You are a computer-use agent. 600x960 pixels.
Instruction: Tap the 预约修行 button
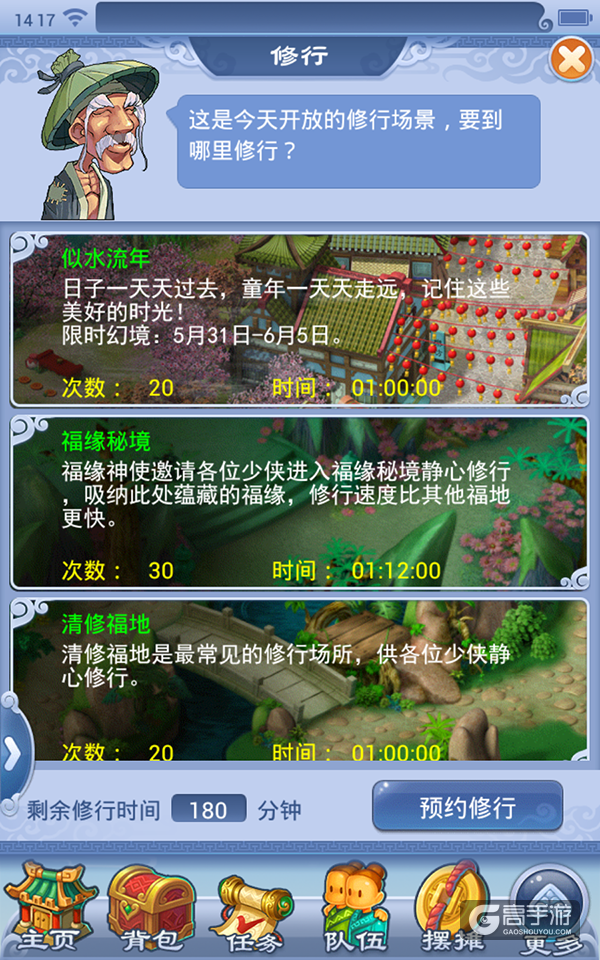tap(467, 807)
